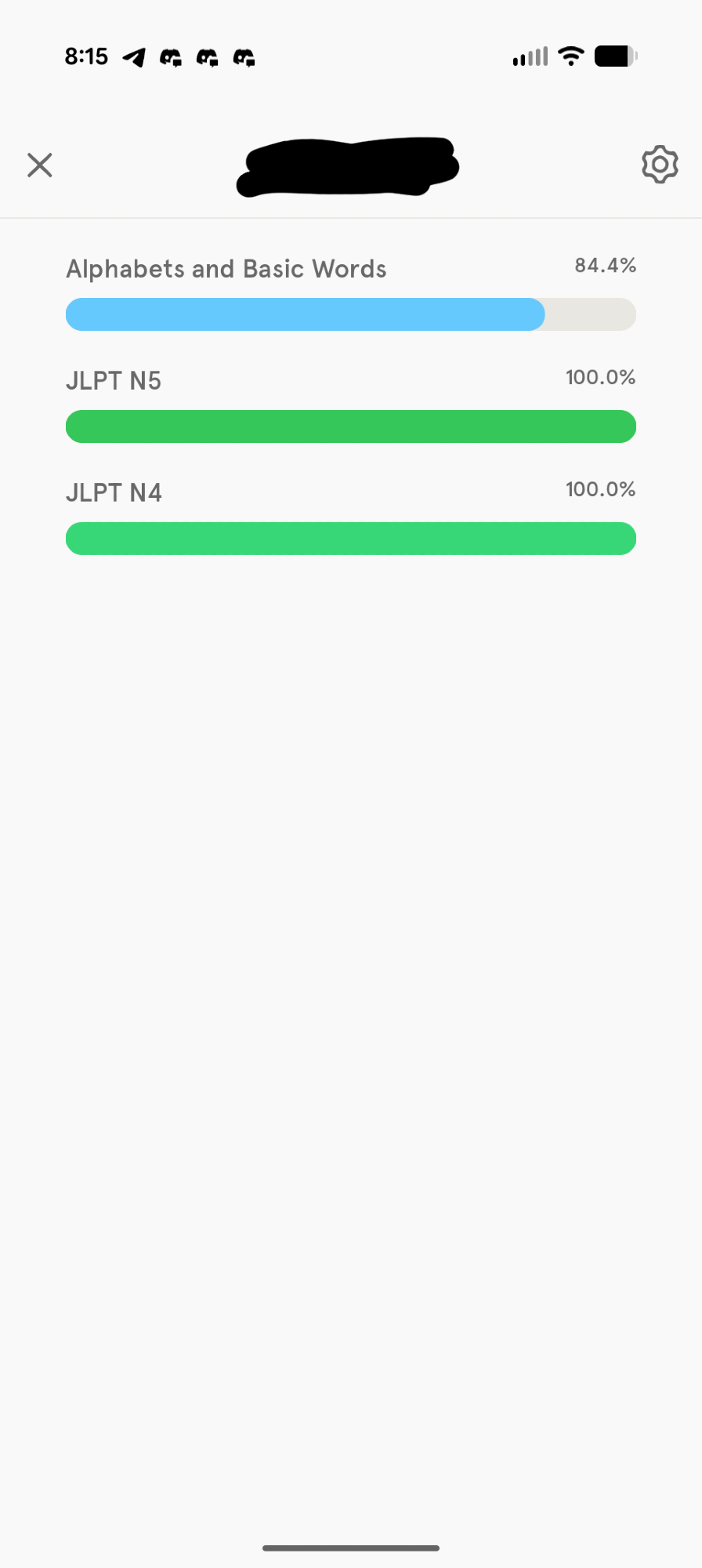702x1568 pixels.
Task: Open the Alphabets and Basic Words deck
Action: [226, 270]
